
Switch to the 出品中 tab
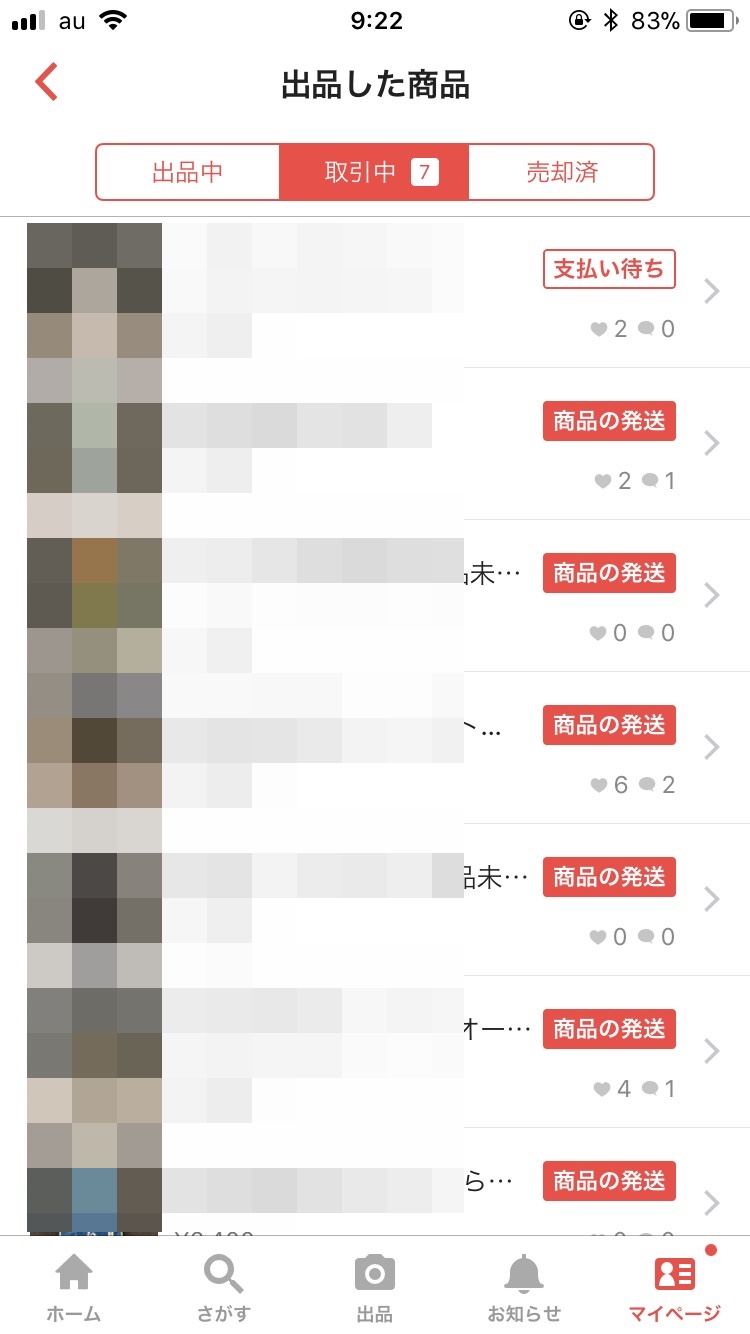188,172
